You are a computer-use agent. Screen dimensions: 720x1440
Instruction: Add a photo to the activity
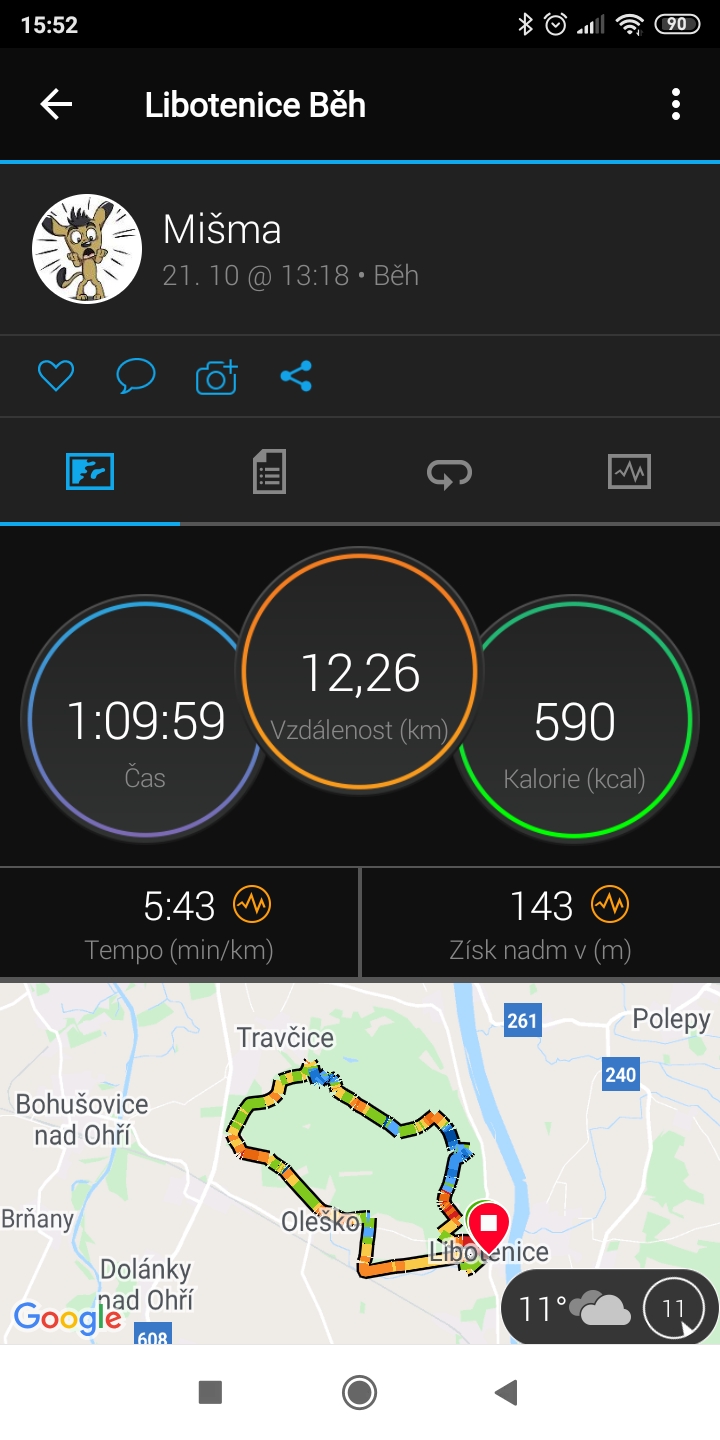click(216, 376)
